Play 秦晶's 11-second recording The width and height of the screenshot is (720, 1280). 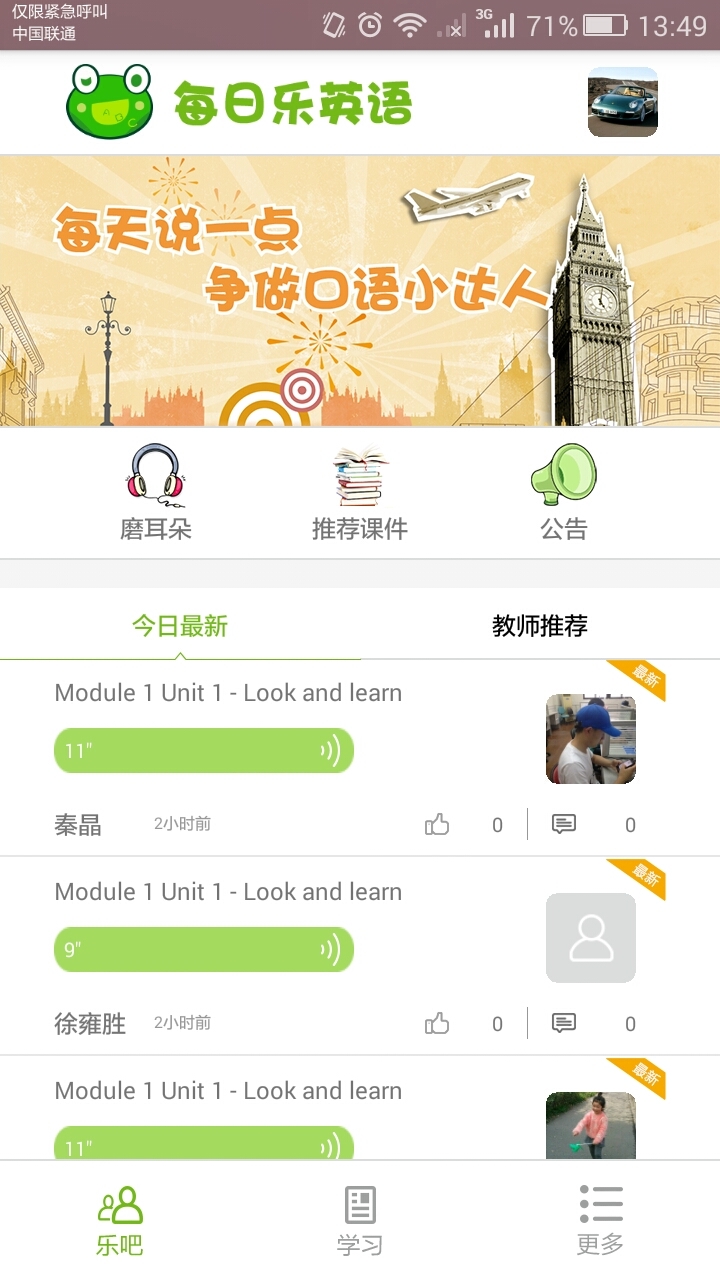pyautogui.click(x=204, y=751)
